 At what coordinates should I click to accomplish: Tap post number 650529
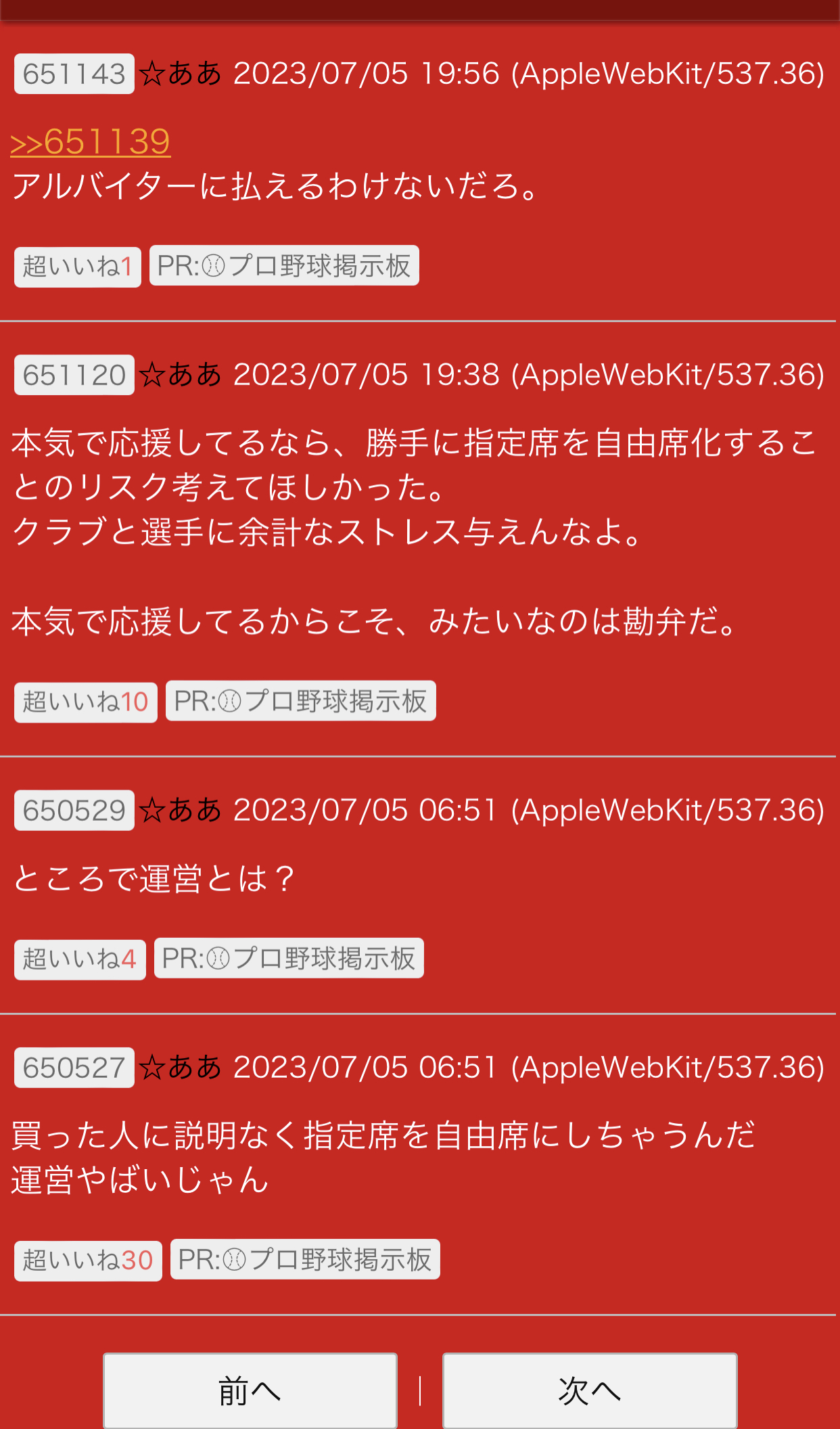[74, 810]
